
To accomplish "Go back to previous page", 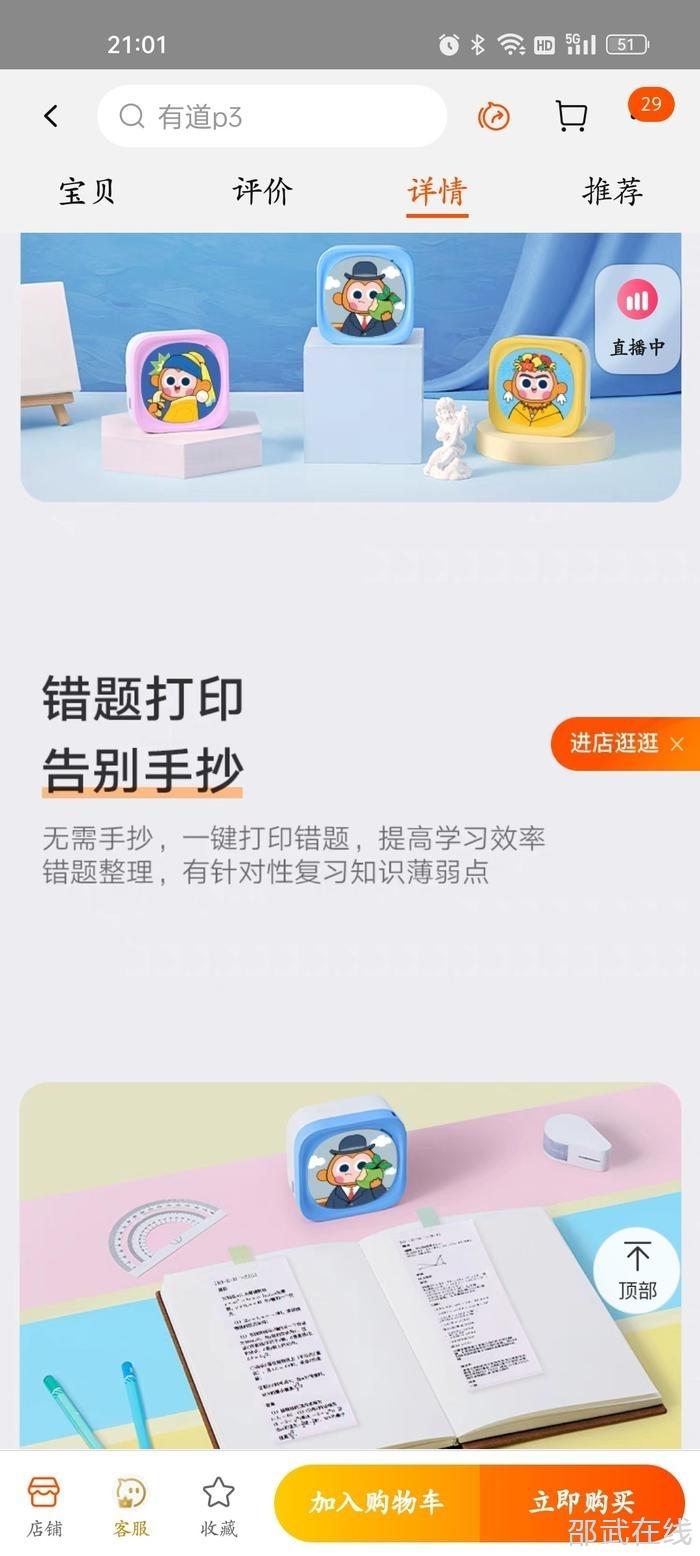I will pos(51,117).
